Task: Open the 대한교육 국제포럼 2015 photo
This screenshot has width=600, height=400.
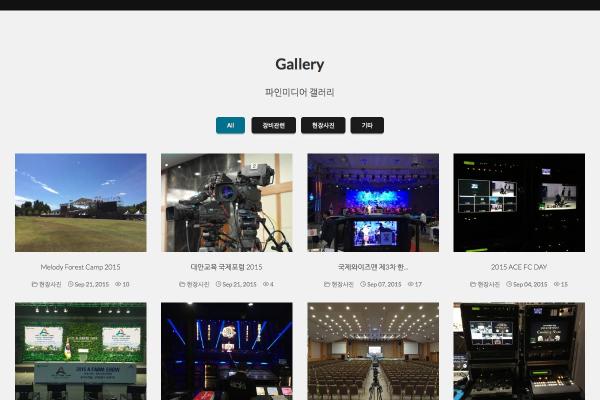Action: tap(226, 202)
